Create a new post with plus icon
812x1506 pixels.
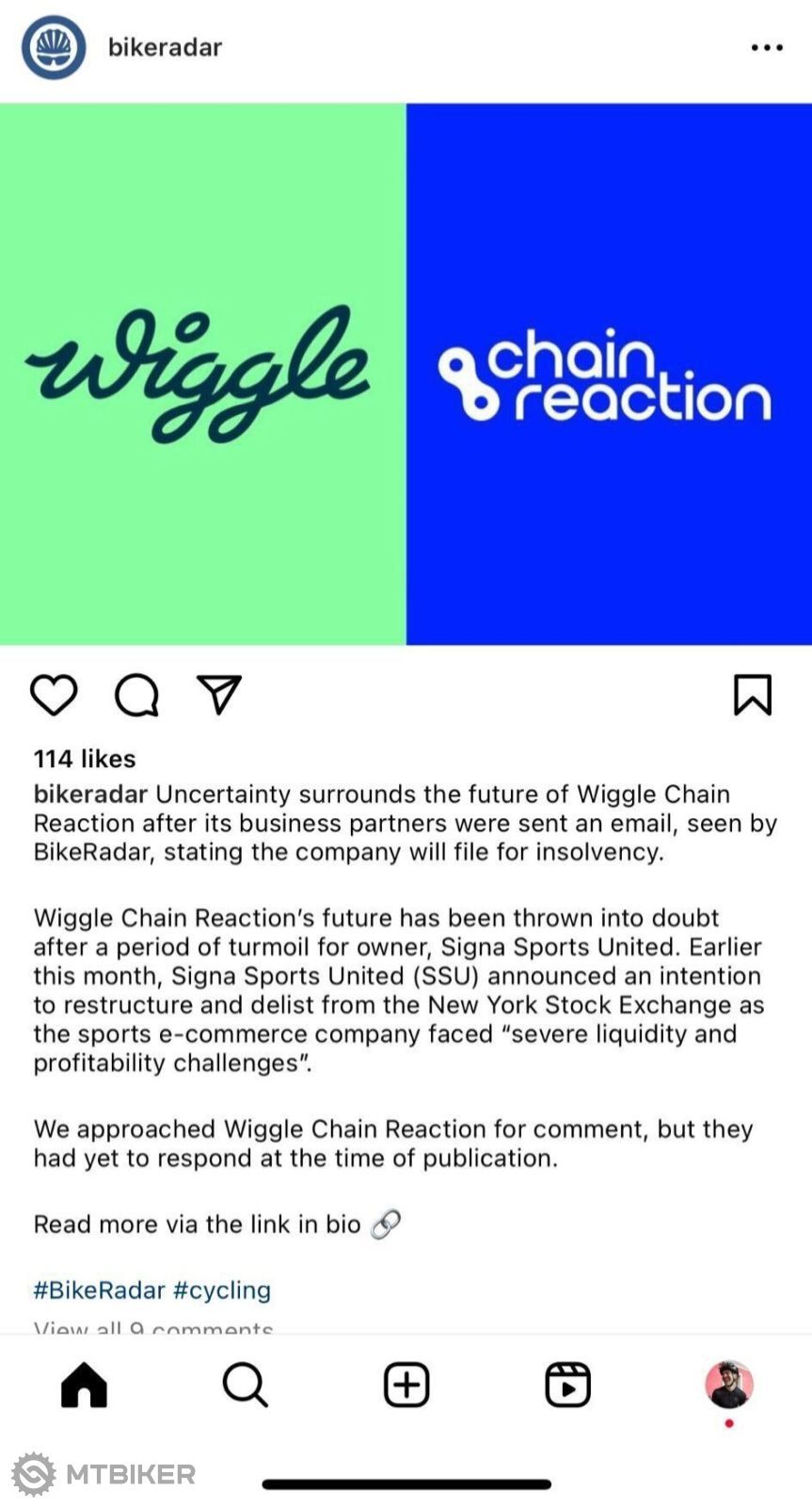pyautogui.click(x=406, y=1385)
